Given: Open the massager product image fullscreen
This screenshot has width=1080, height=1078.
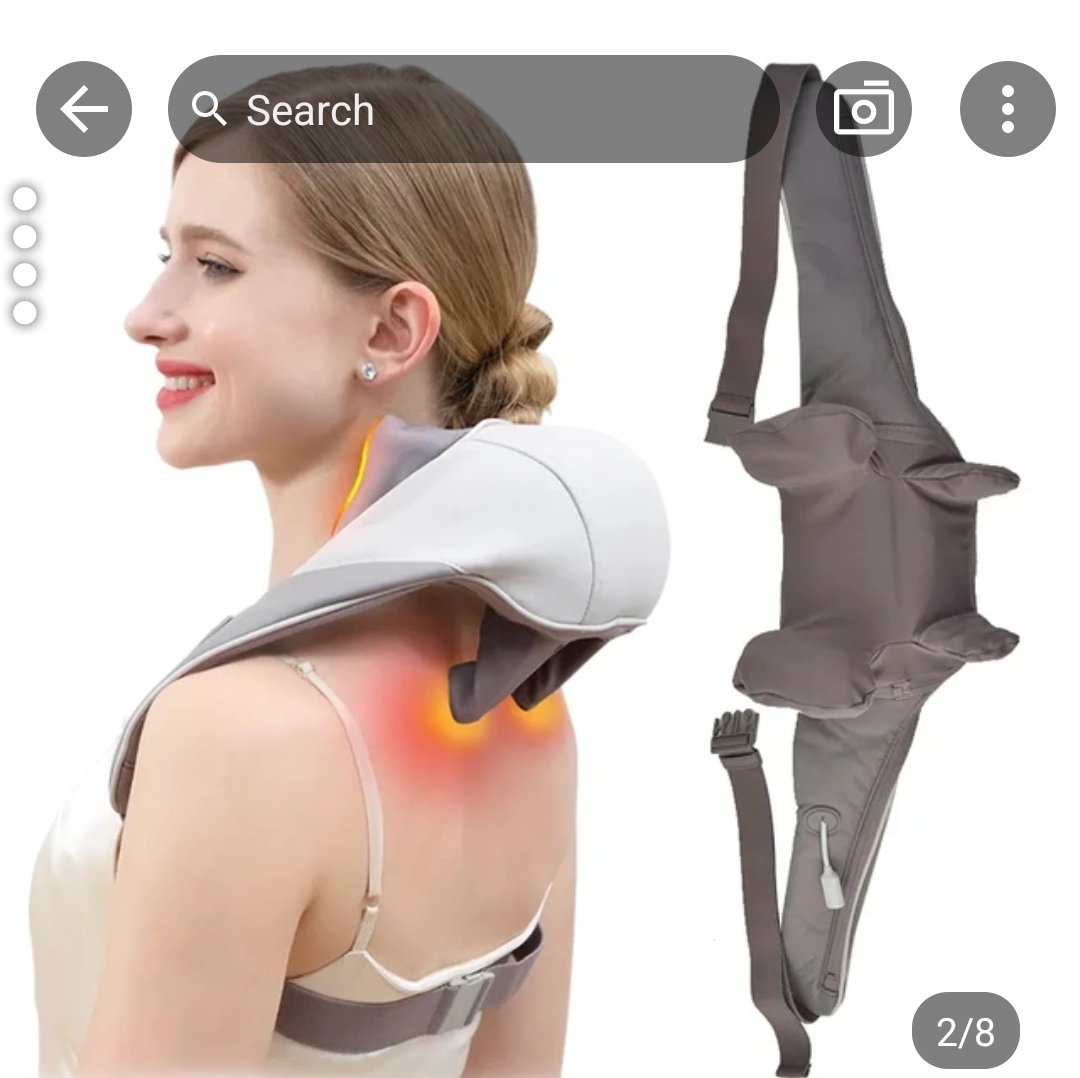Looking at the screenshot, I should pos(540,600).
